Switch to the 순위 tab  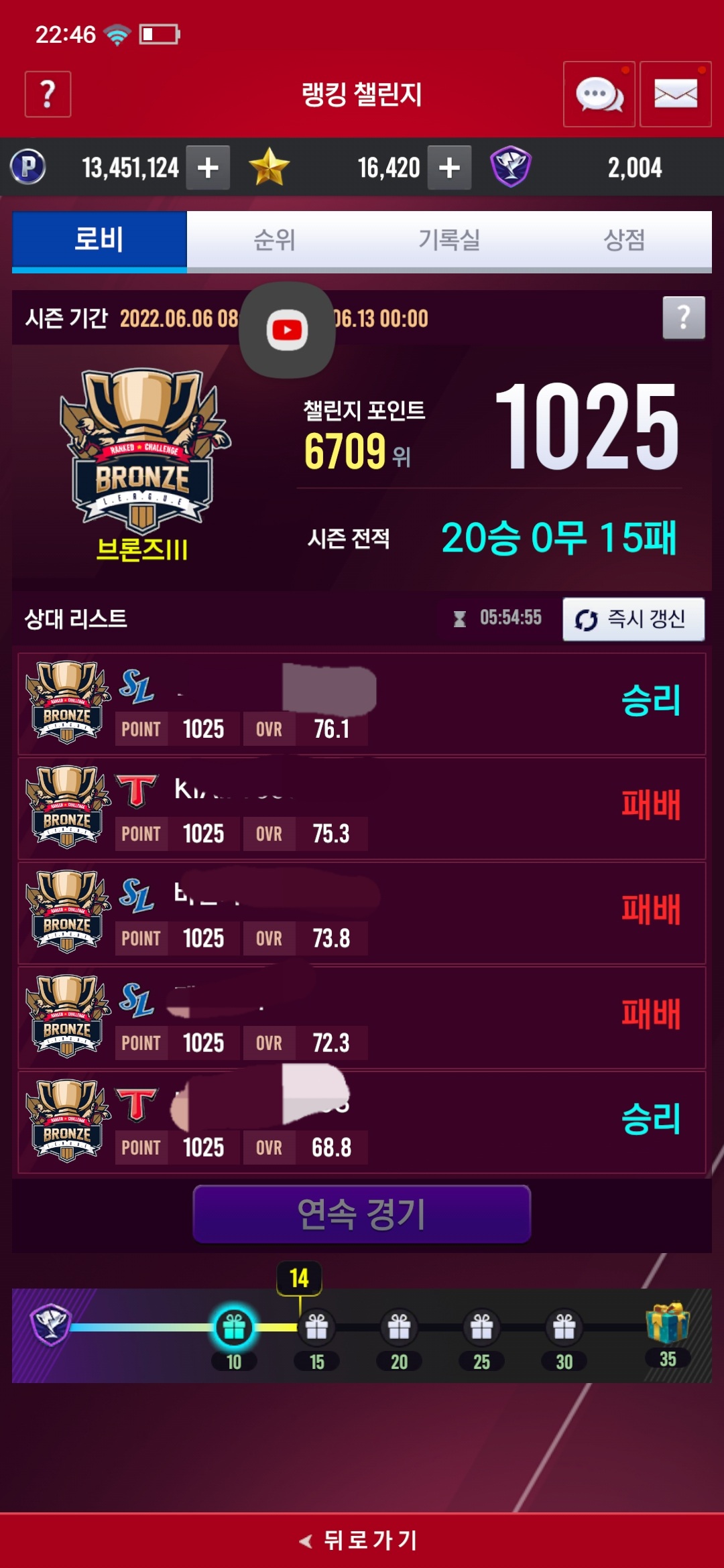tap(274, 240)
